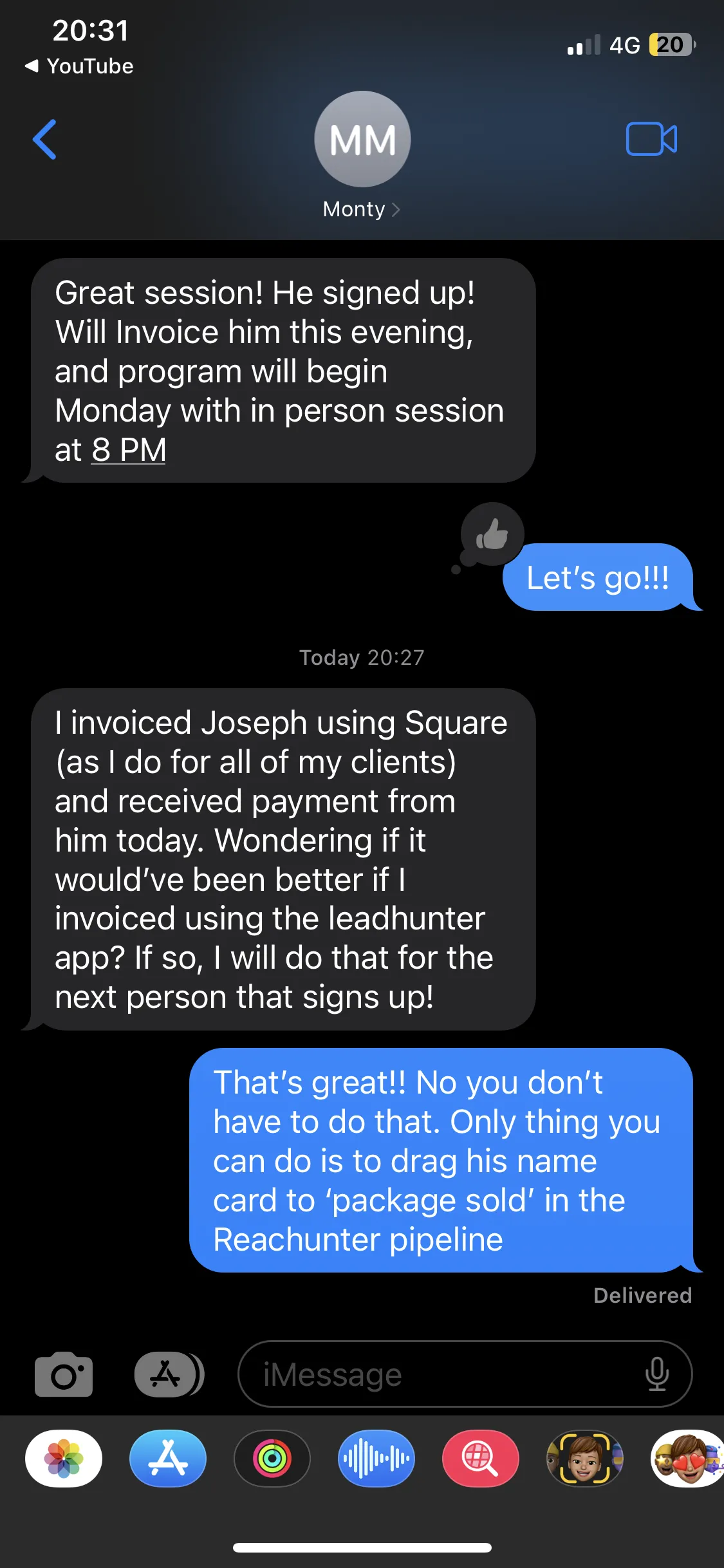Open the camera to attach a photo
This screenshot has height=1568, width=724.
63,1374
